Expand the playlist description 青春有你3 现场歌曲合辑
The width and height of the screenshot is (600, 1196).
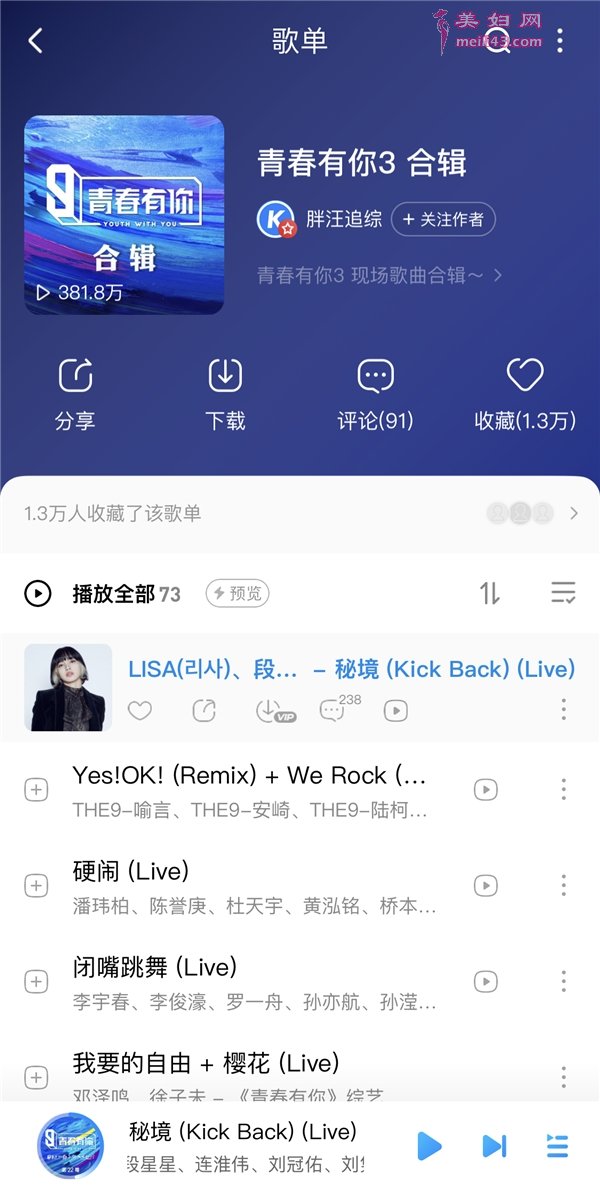(x=380, y=275)
